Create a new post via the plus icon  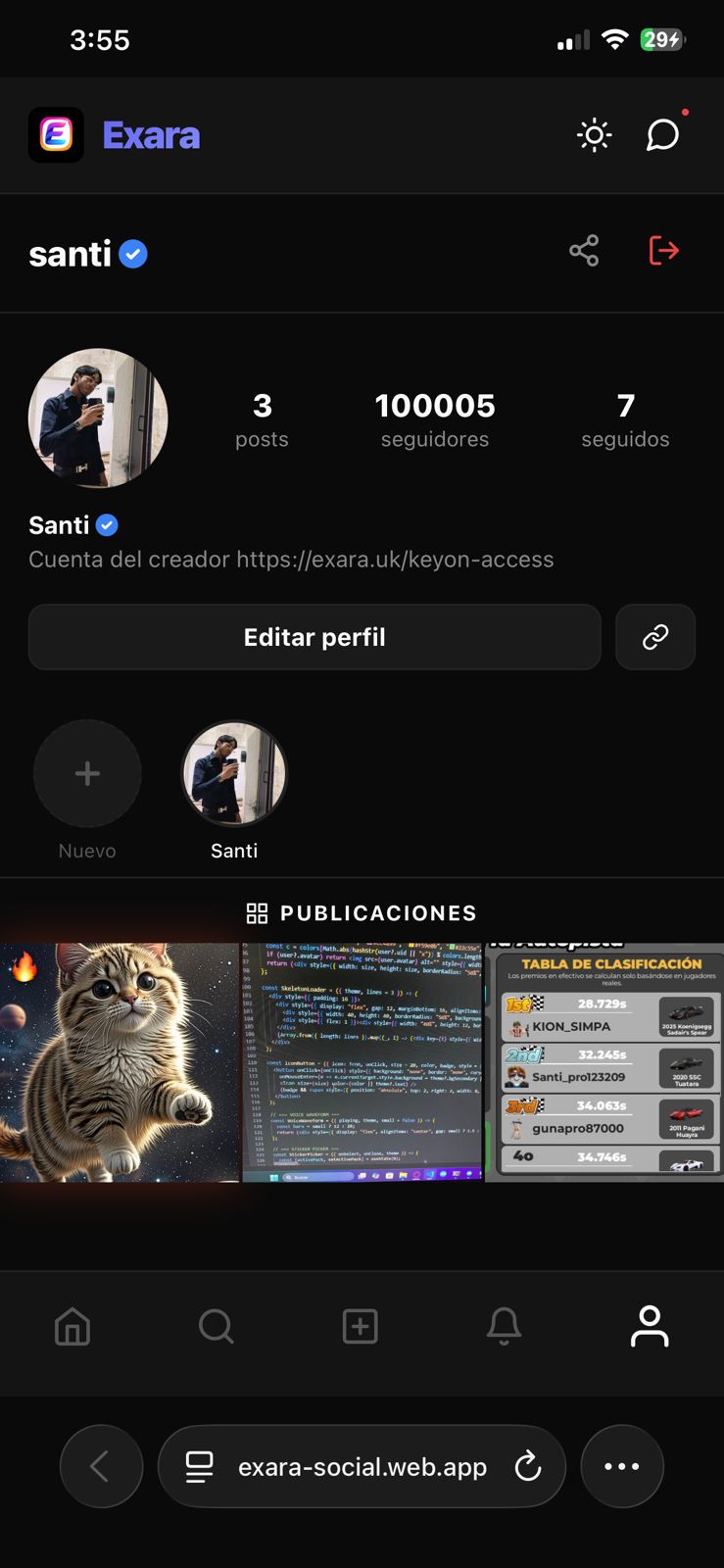point(361,1326)
